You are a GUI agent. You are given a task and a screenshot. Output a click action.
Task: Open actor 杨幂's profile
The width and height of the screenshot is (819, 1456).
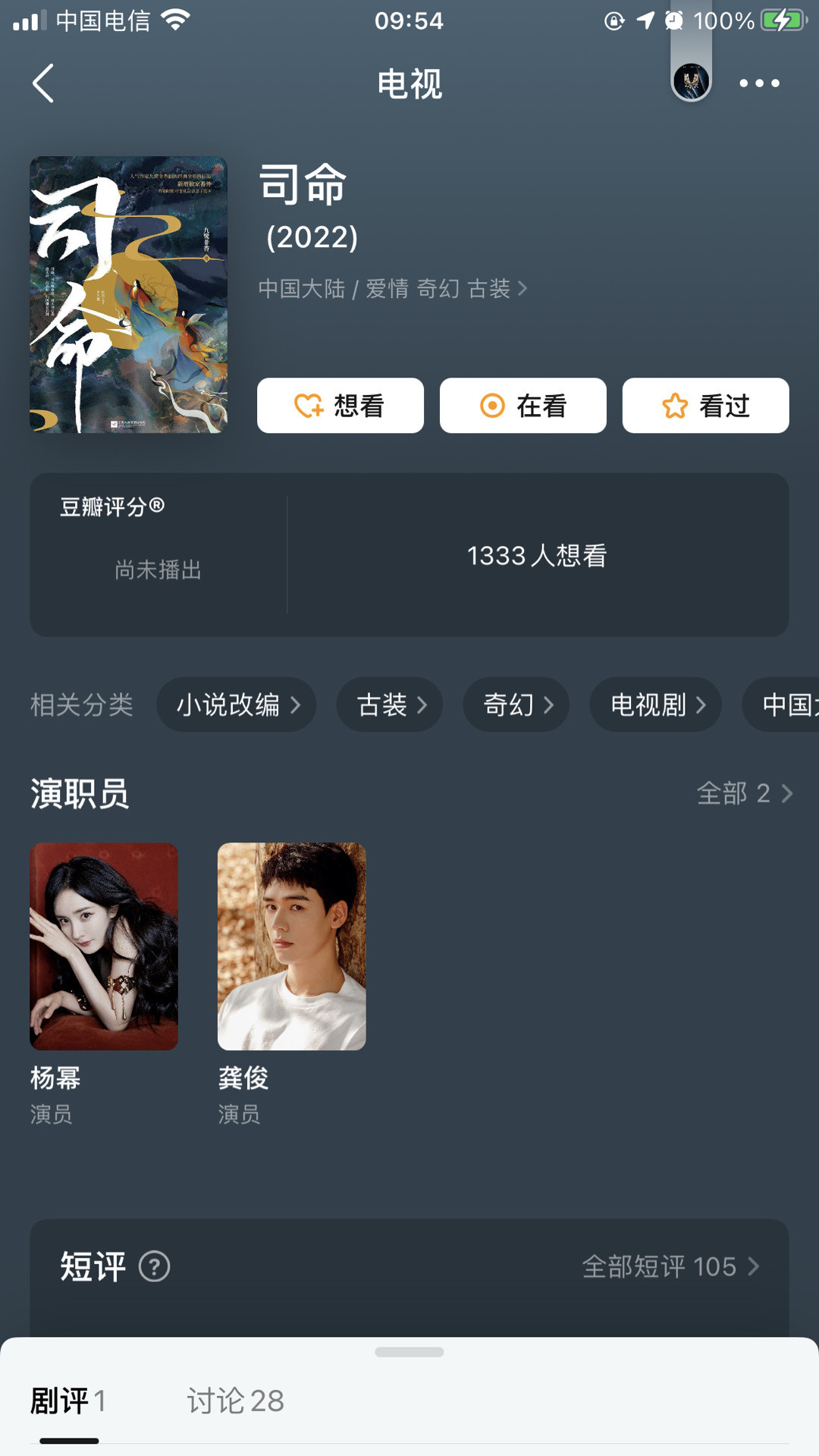click(x=104, y=946)
